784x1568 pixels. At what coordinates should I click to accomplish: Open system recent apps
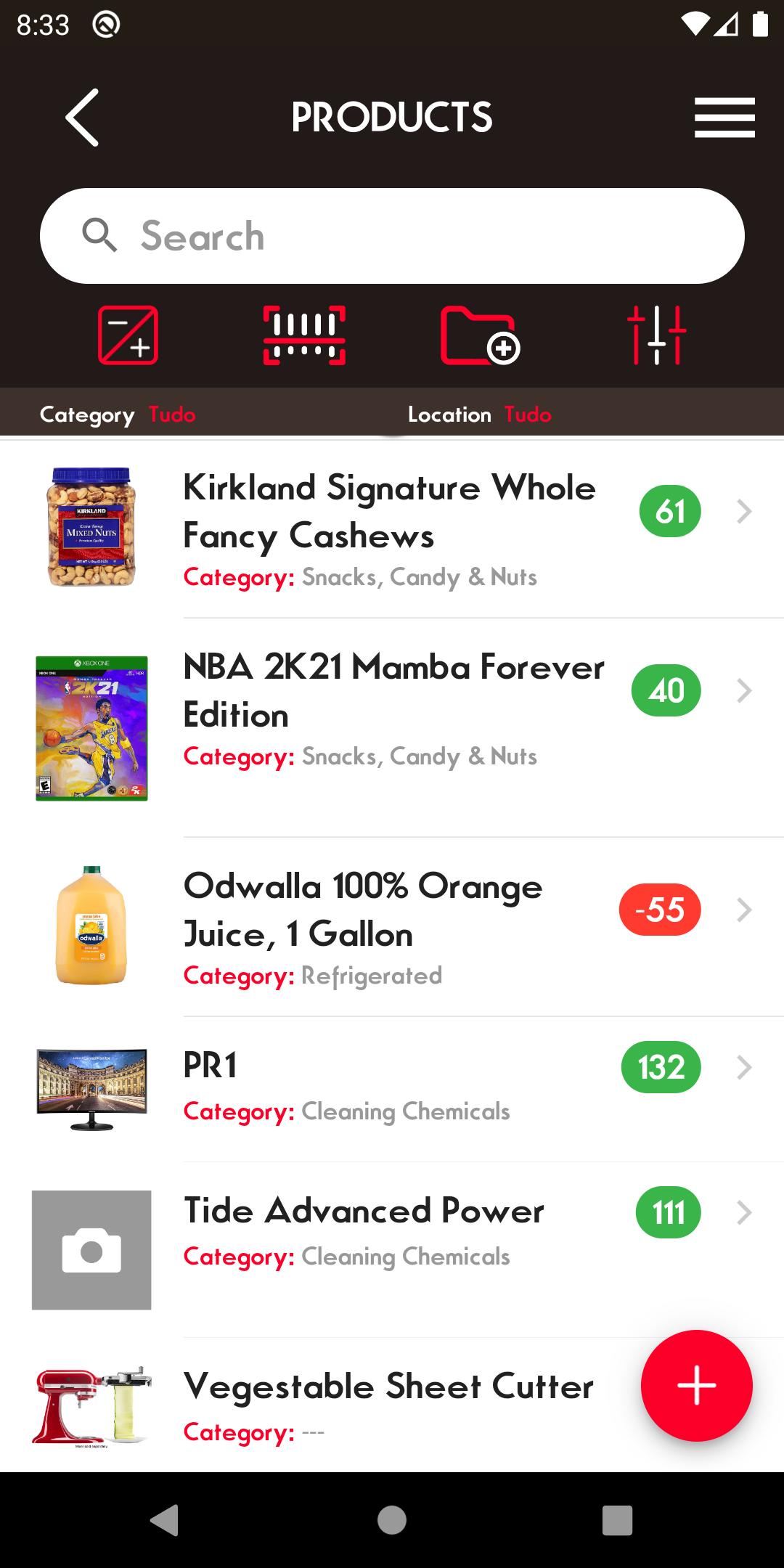click(x=617, y=1520)
